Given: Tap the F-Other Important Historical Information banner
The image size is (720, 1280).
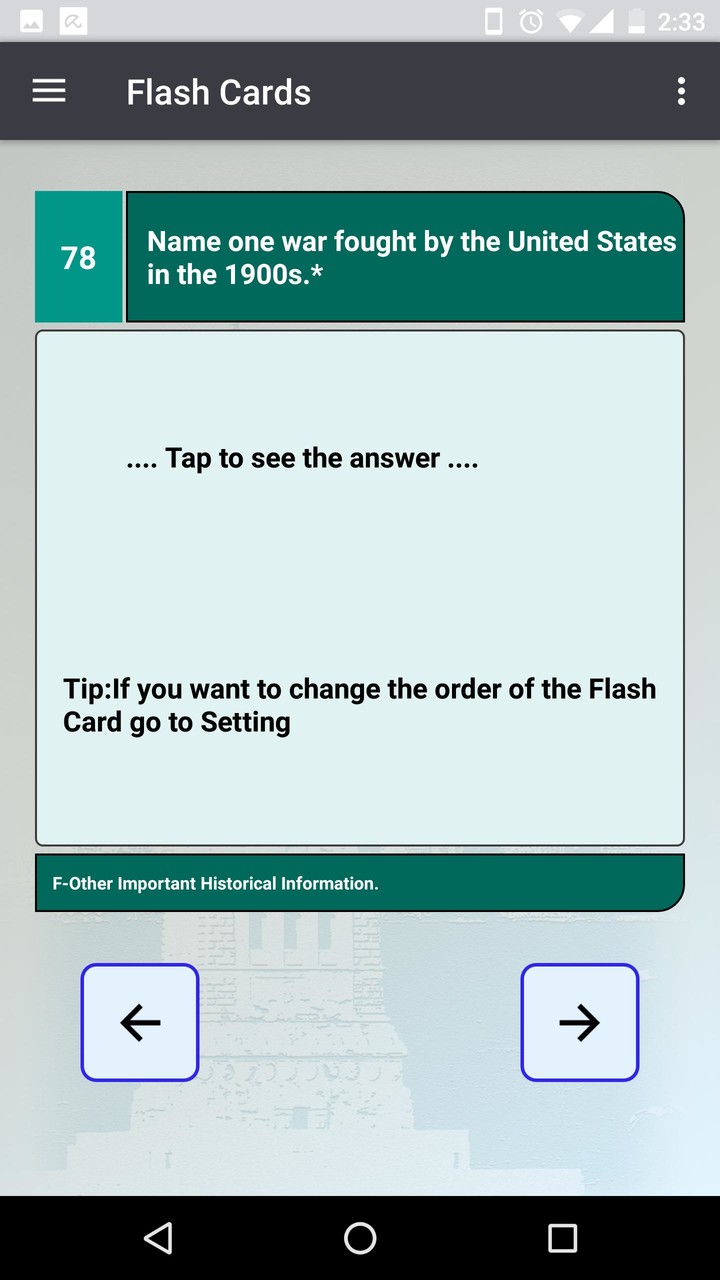Looking at the screenshot, I should point(360,883).
